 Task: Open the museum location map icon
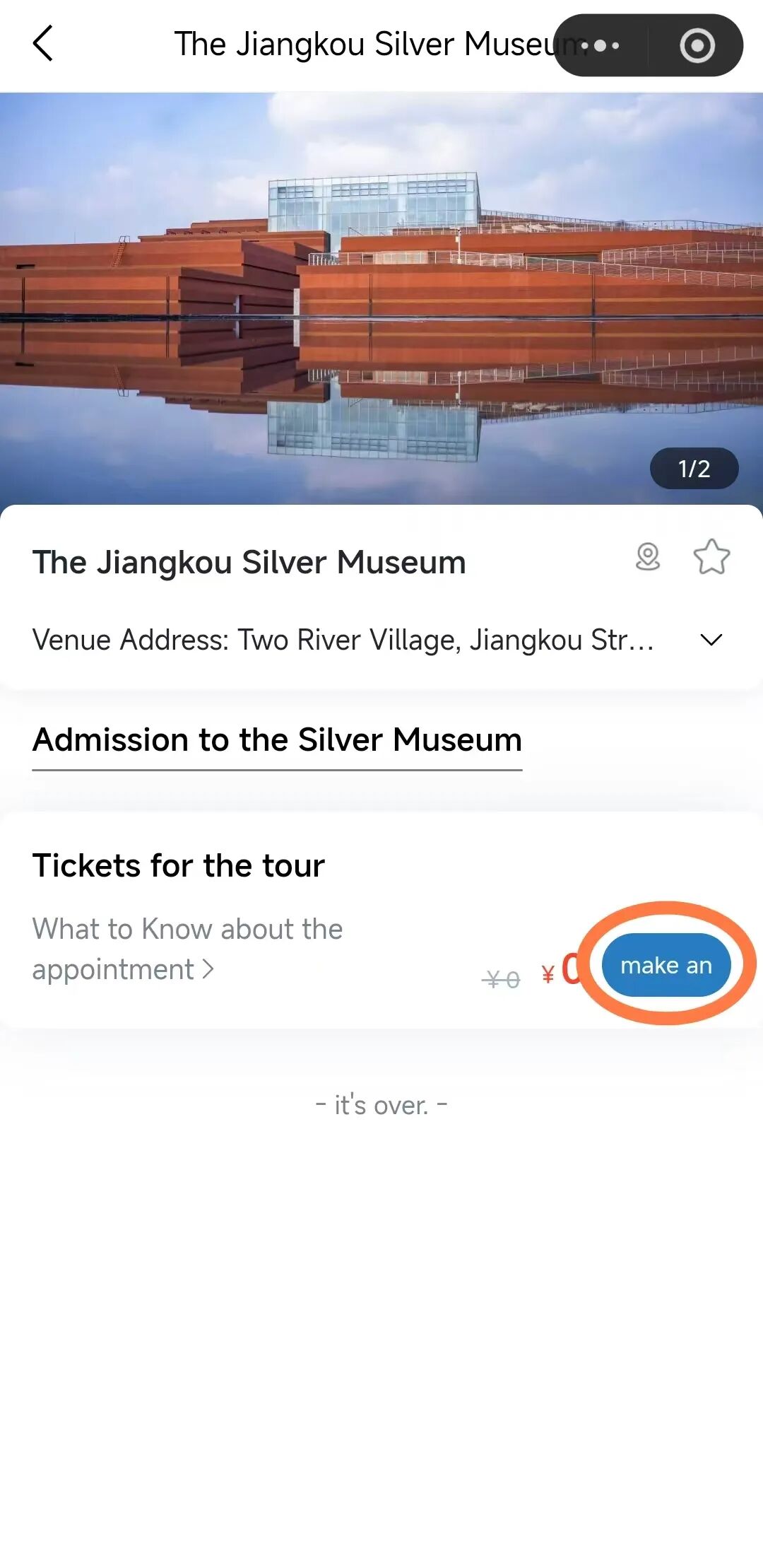(x=647, y=557)
